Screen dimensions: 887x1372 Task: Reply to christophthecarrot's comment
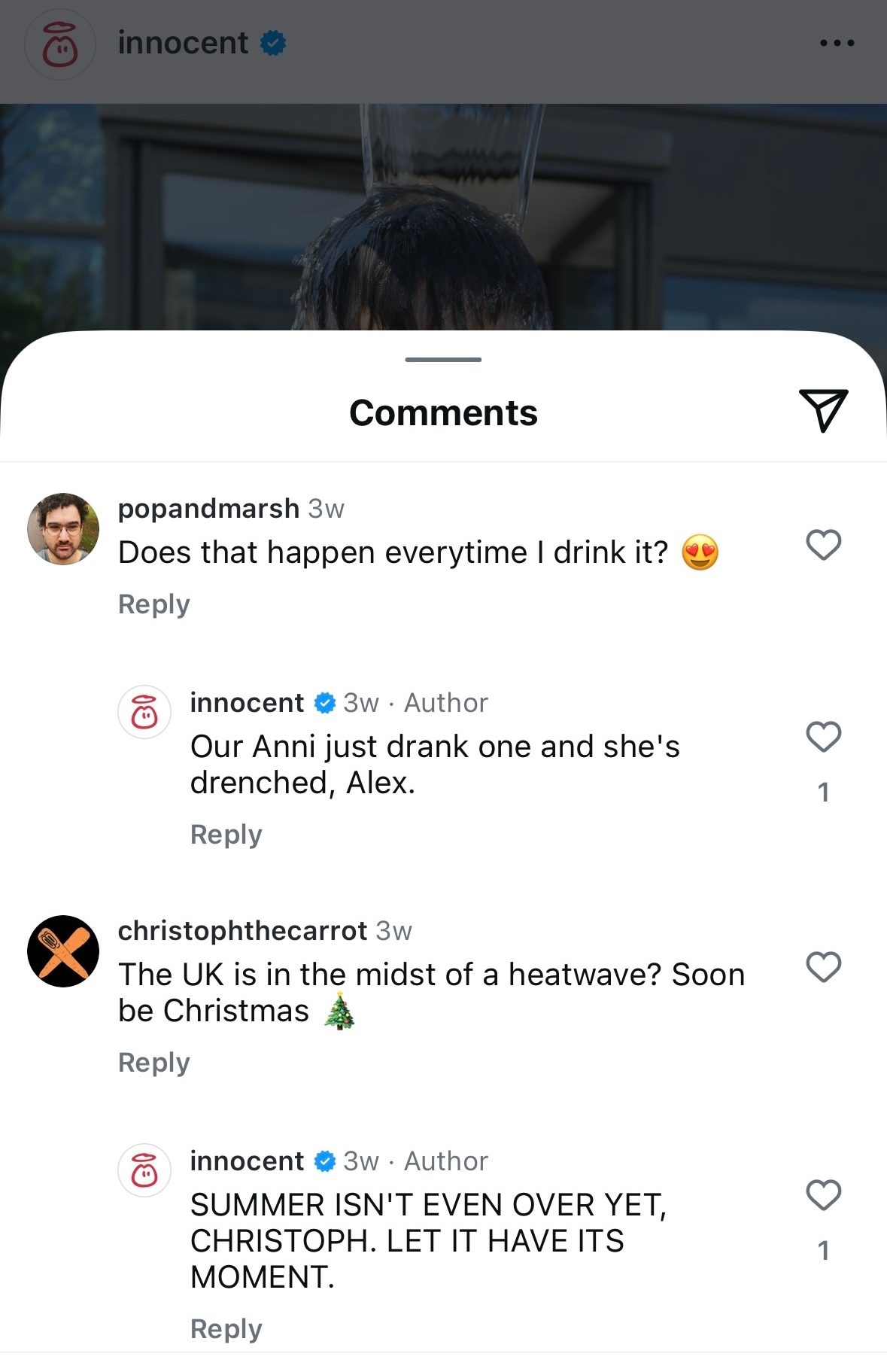click(153, 1063)
